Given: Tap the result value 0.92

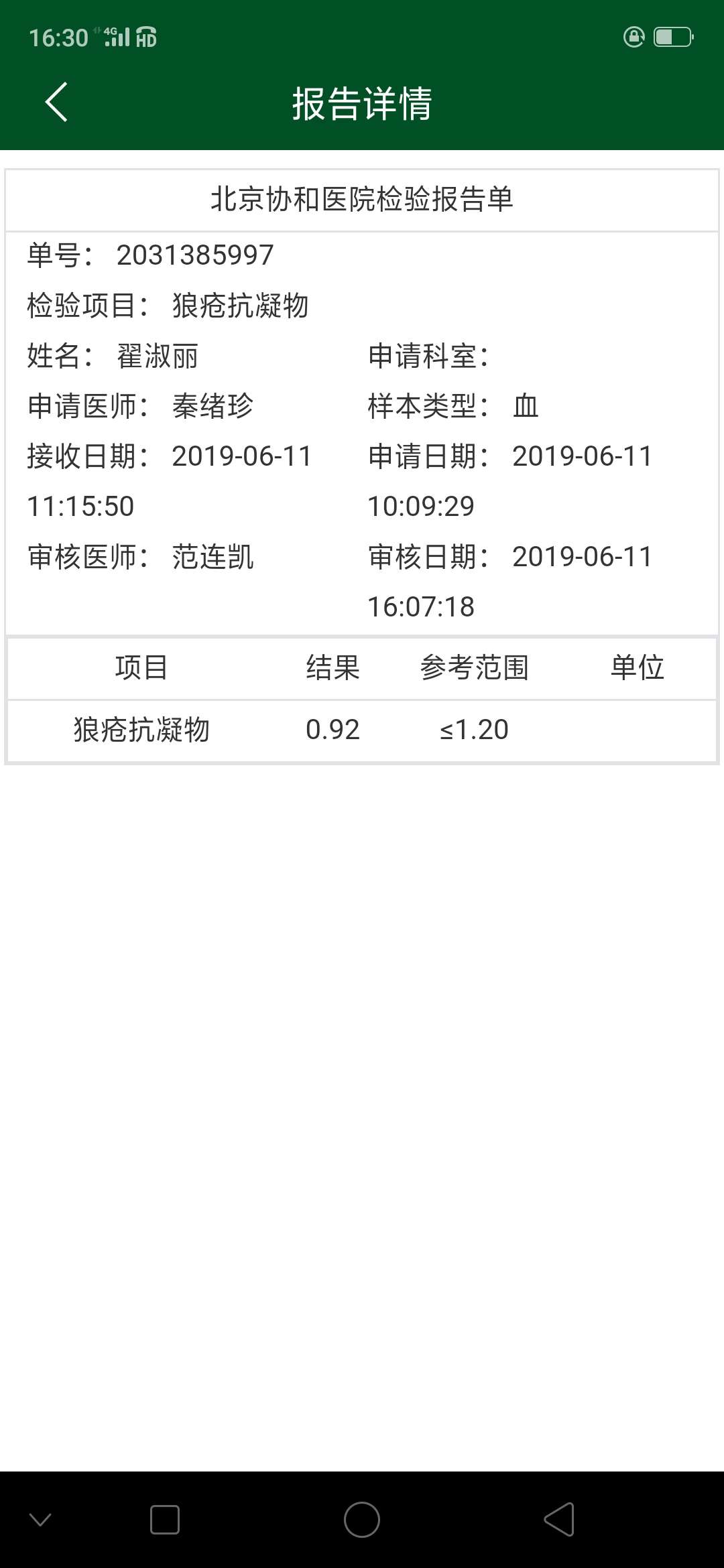Looking at the screenshot, I should (x=332, y=730).
